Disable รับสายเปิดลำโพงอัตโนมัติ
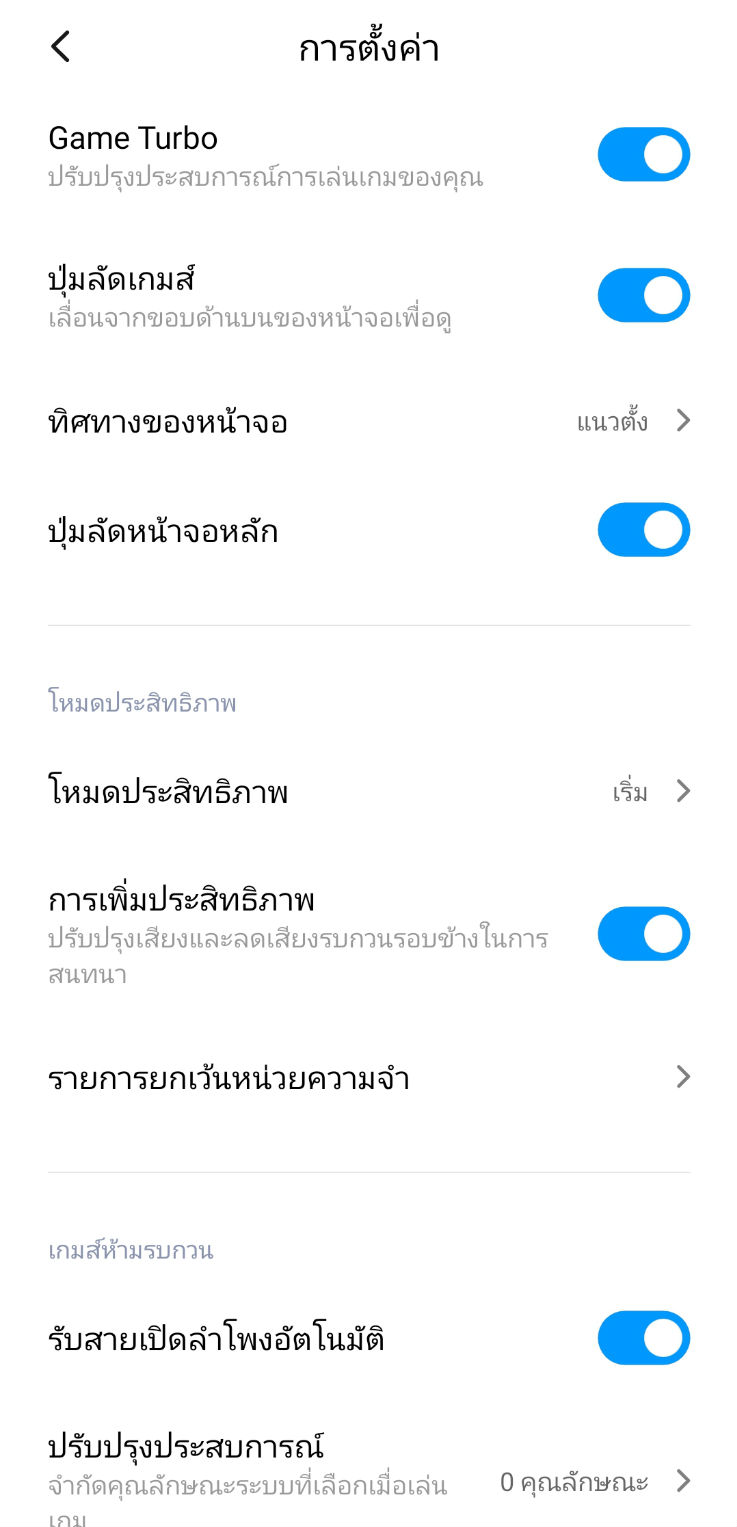 643,1338
